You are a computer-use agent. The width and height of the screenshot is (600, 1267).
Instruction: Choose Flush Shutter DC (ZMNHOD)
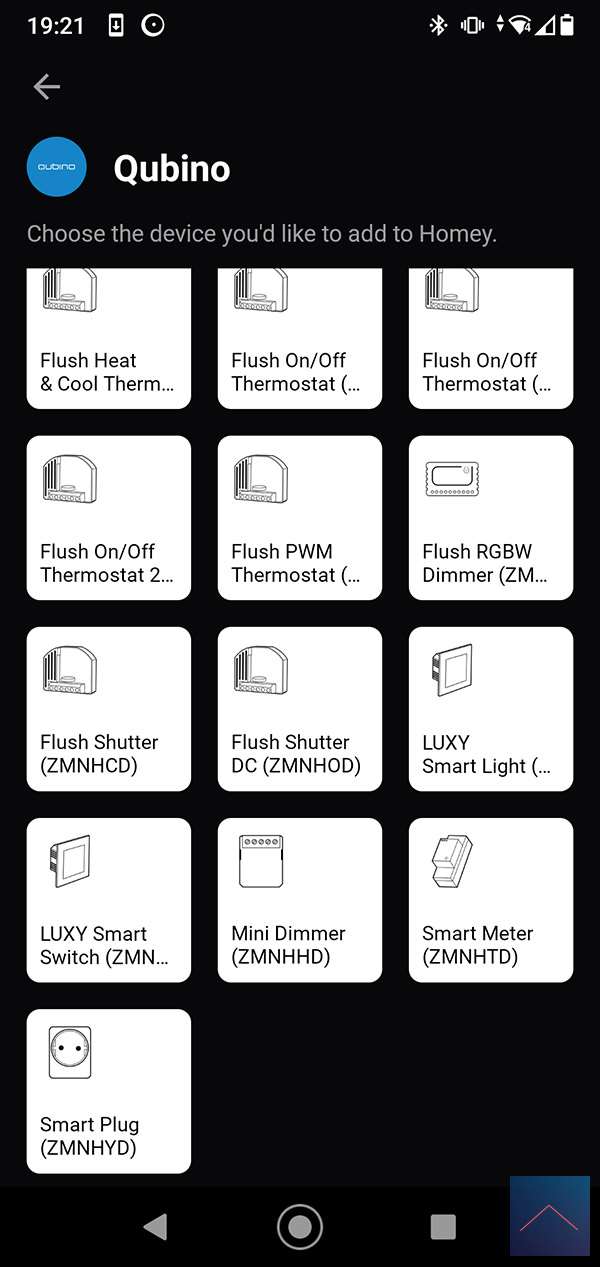[x=299, y=708]
